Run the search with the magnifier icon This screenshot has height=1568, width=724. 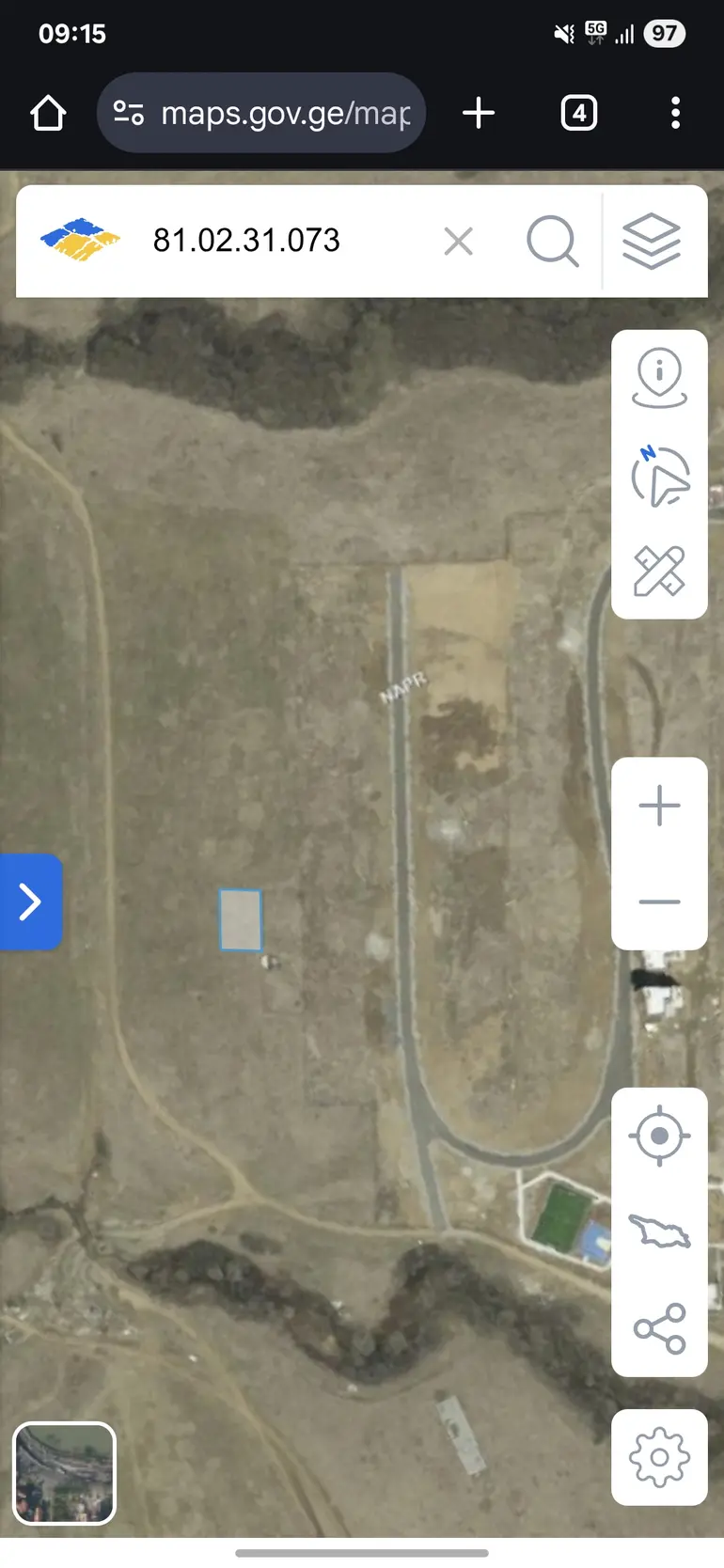pyautogui.click(x=552, y=242)
